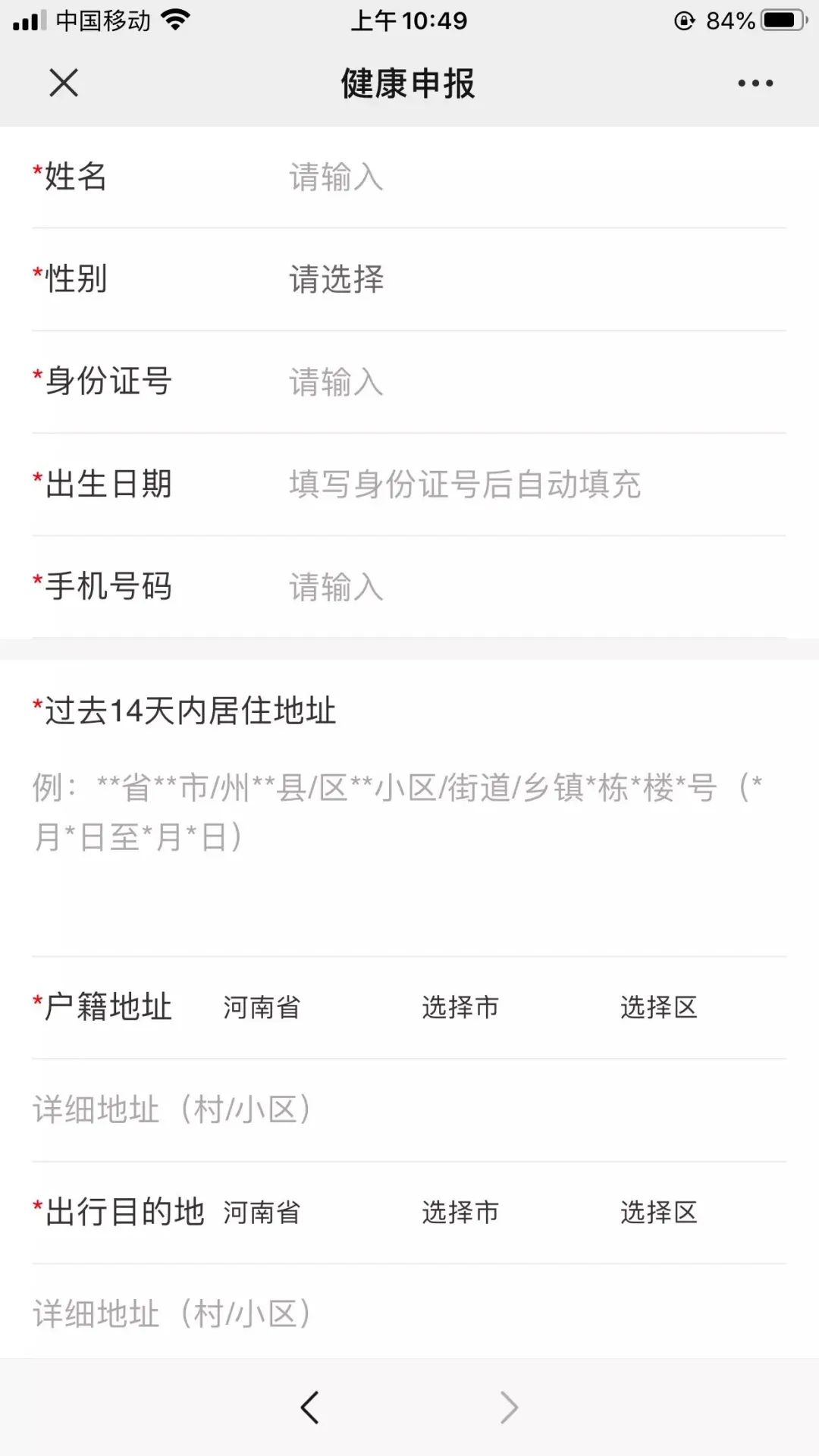Tap the 姓名 input field
The width and height of the screenshot is (819, 1456).
[531, 177]
